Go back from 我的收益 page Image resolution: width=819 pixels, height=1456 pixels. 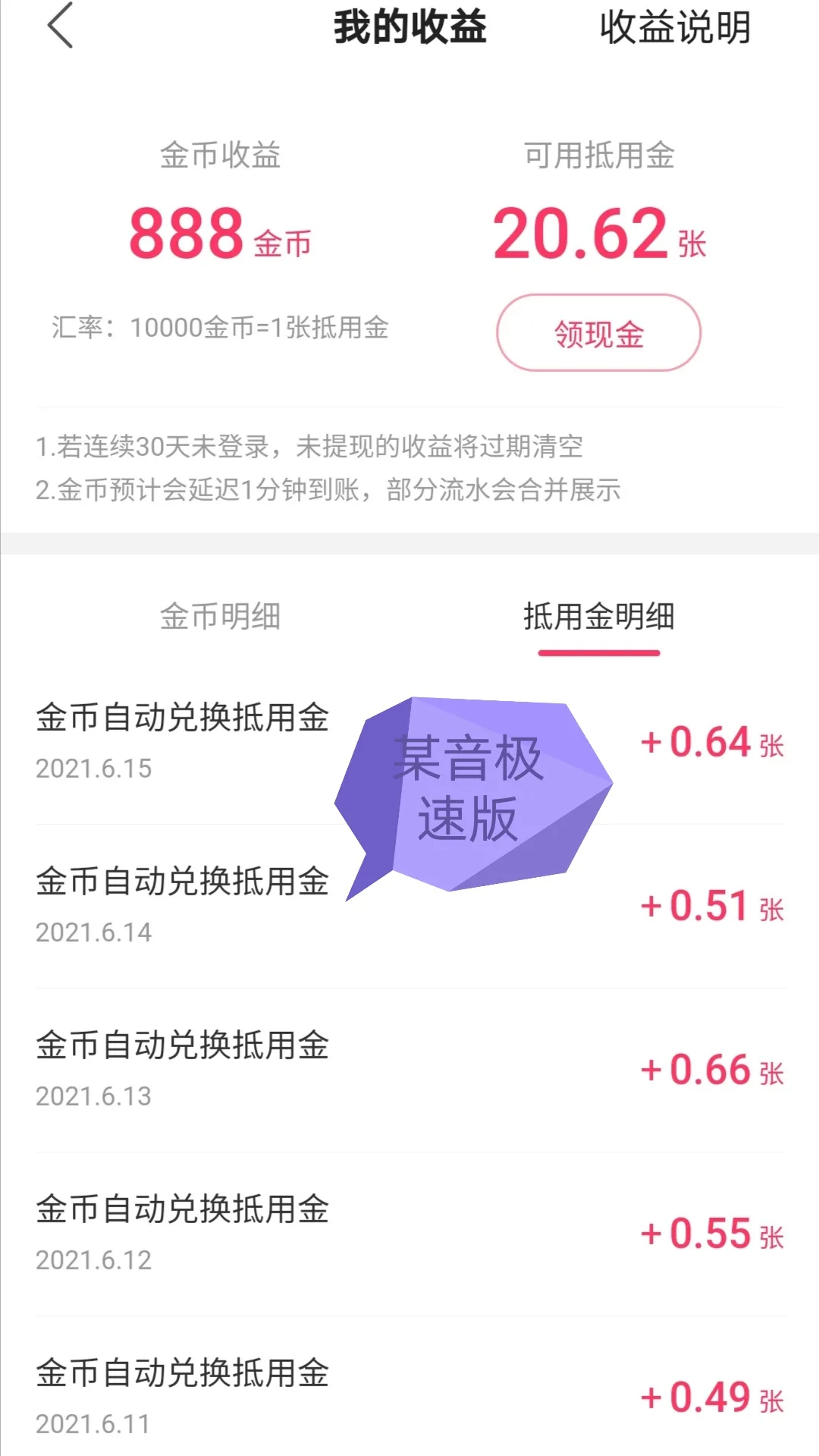point(60,26)
